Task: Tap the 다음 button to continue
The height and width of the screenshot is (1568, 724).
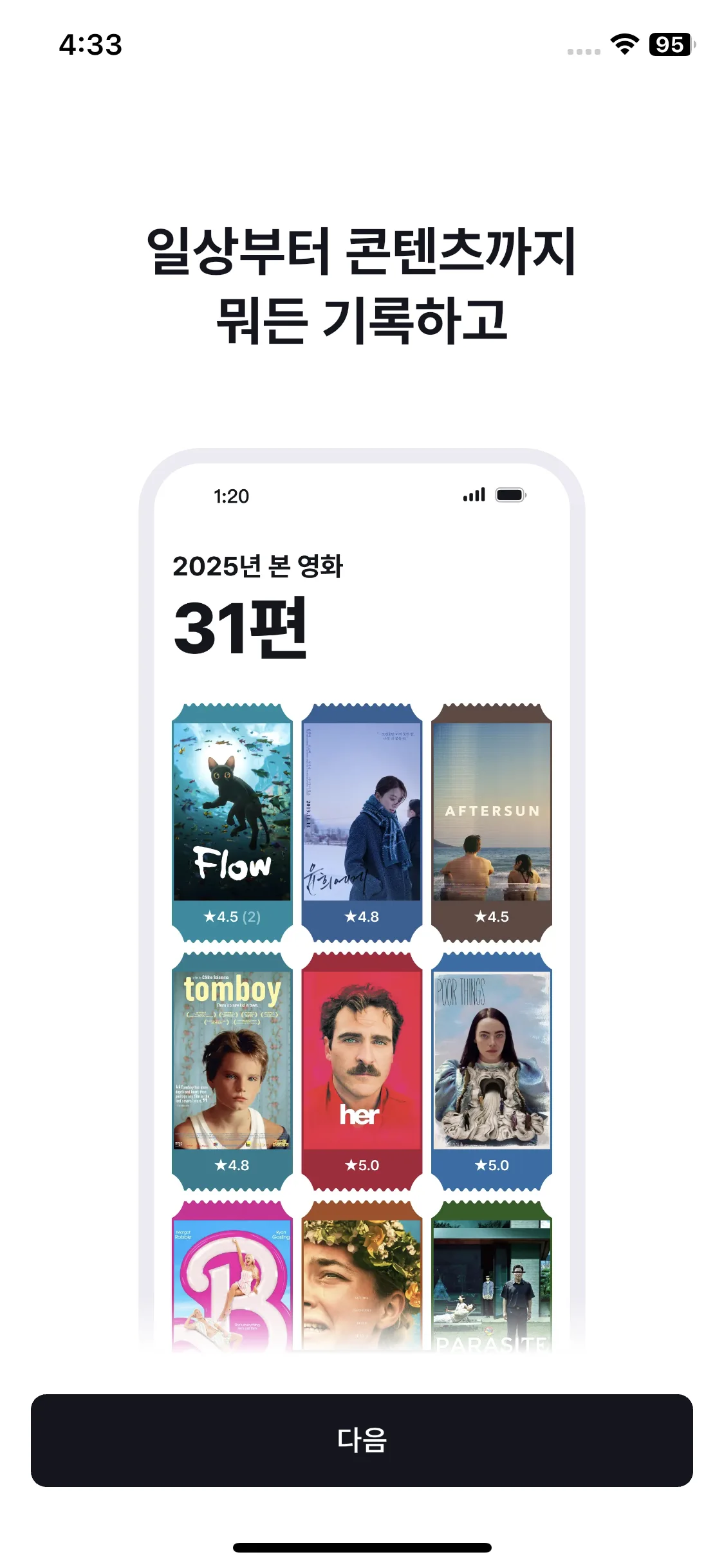Action: coord(362,1440)
